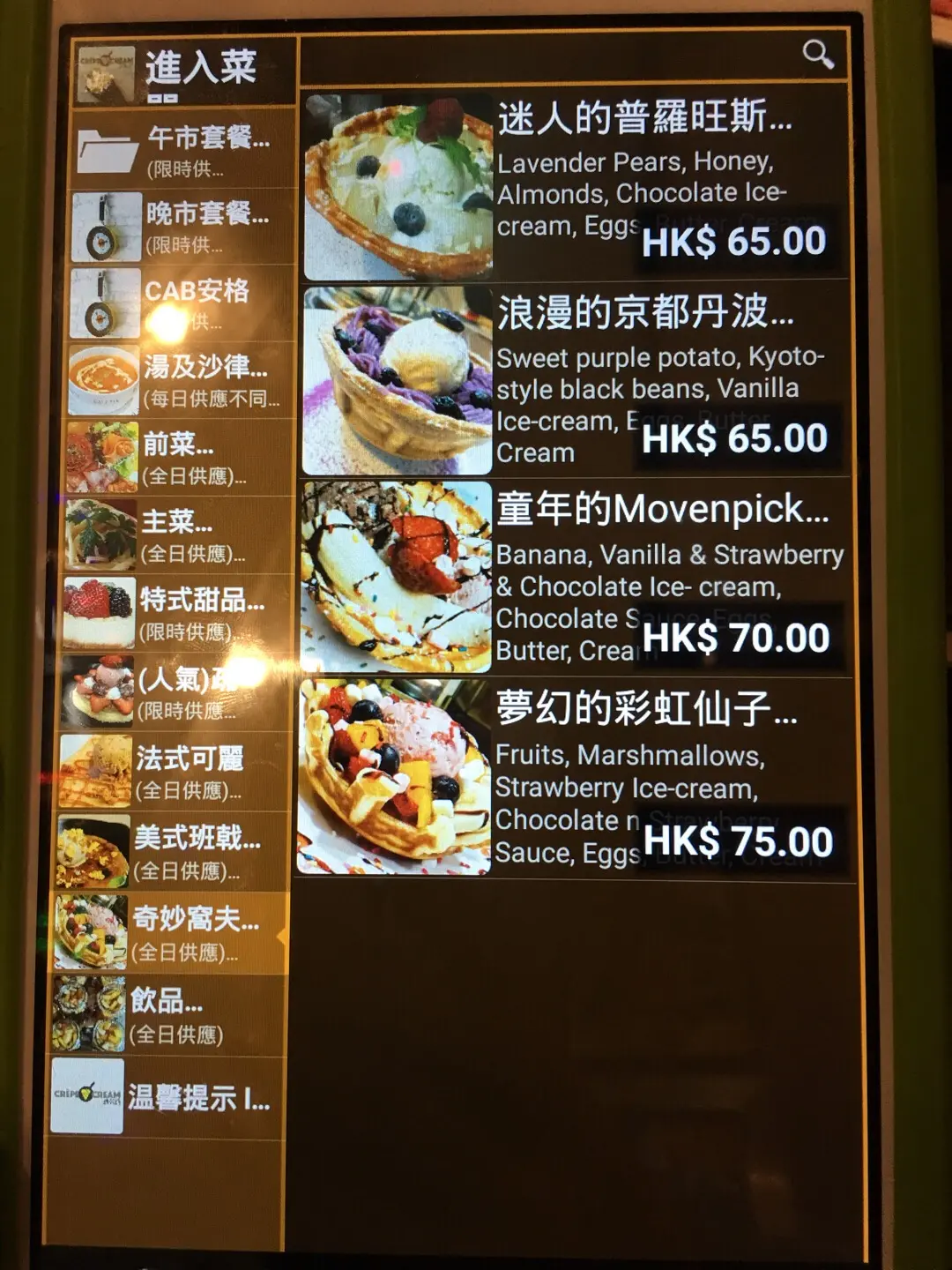This screenshot has width=952, height=1270.
Task: Open the 湯及沙律 soup and salad category
Action: [x=180, y=380]
